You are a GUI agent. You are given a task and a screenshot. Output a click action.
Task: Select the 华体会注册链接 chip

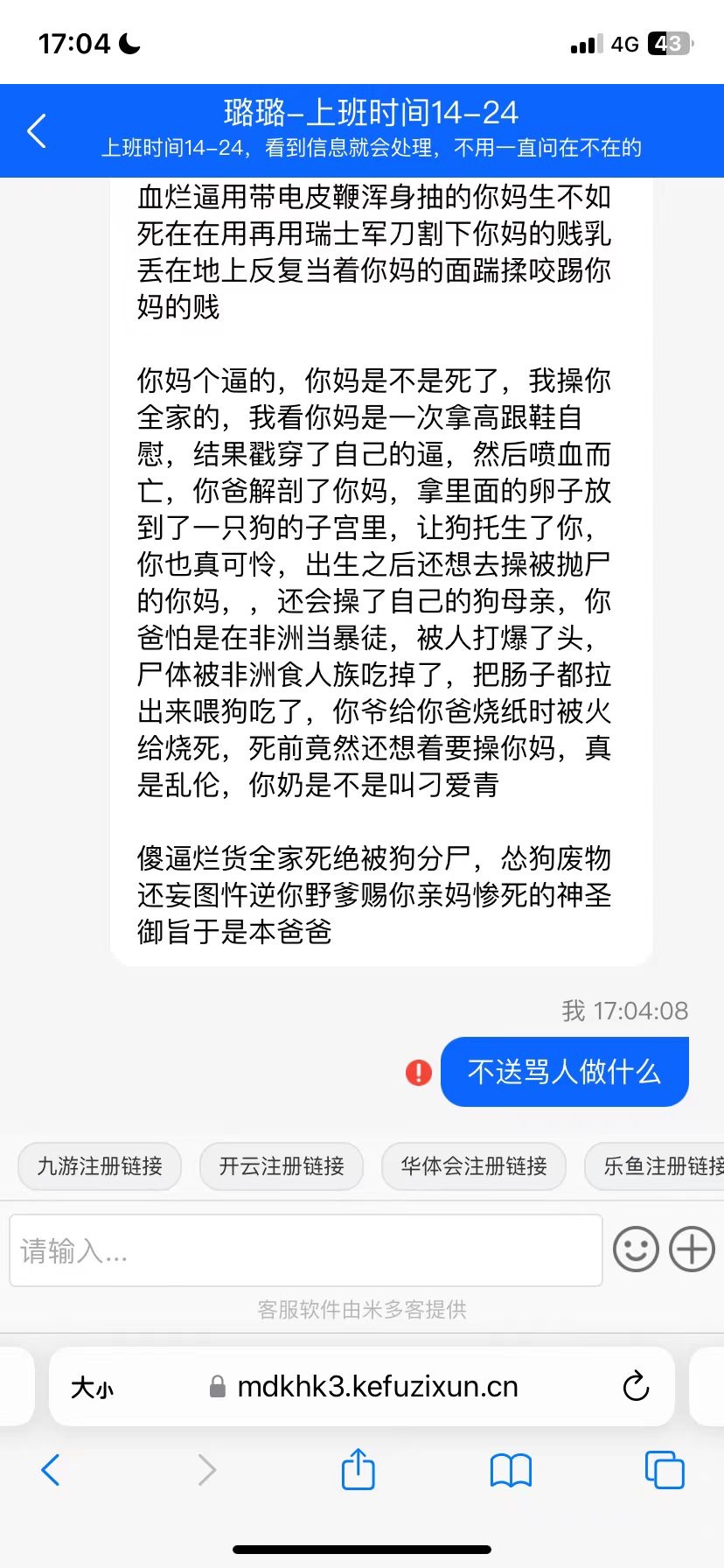[474, 1165]
